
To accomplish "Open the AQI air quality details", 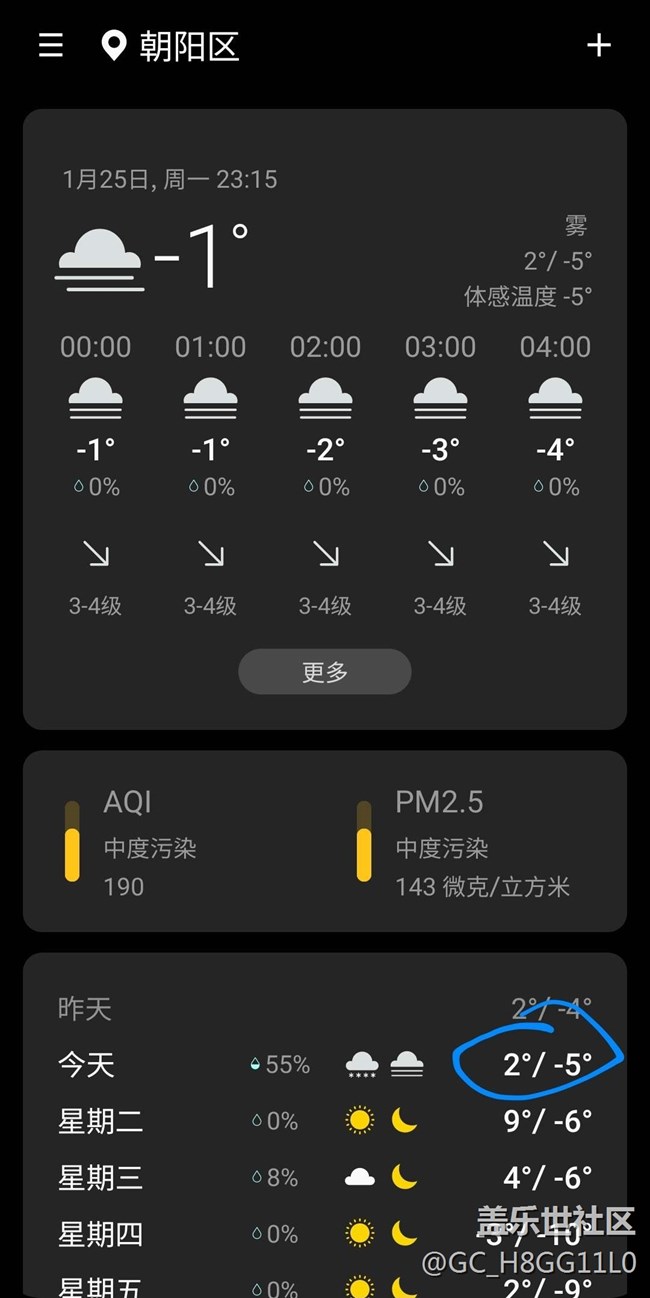I will coord(150,843).
